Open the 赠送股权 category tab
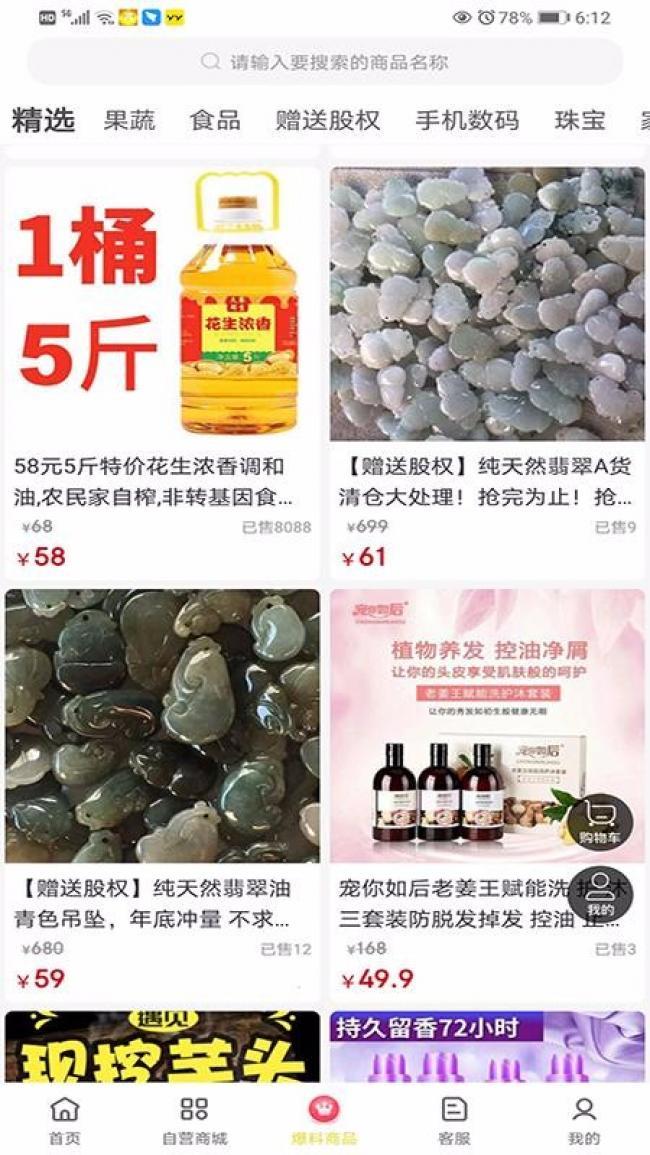Image resolution: width=650 pixels, height=1155 pixels. coord(328,121)
